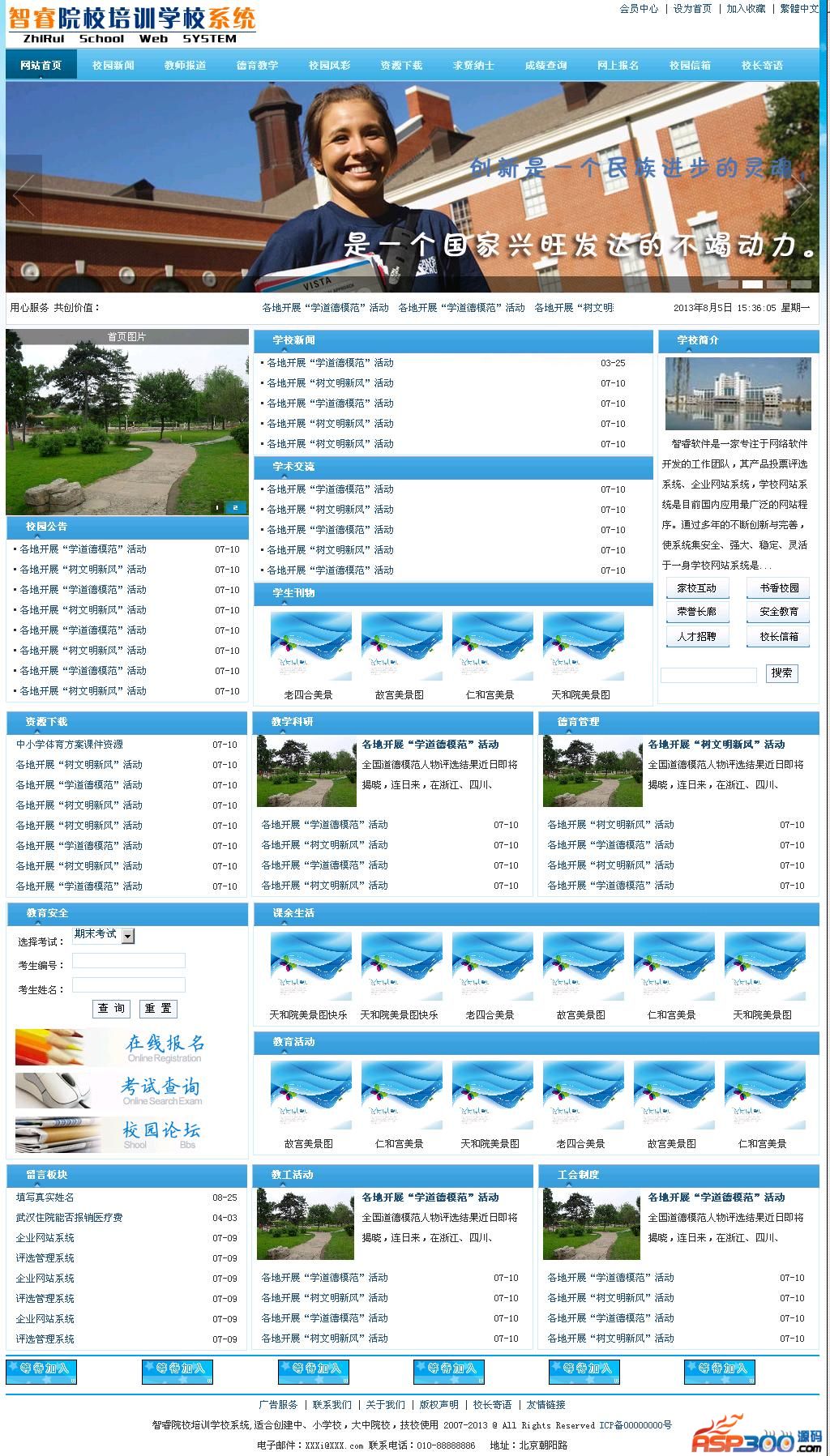Select 家校互动 button
Image resolution: width=830 pixels, height=1456 pixels.
697,588
